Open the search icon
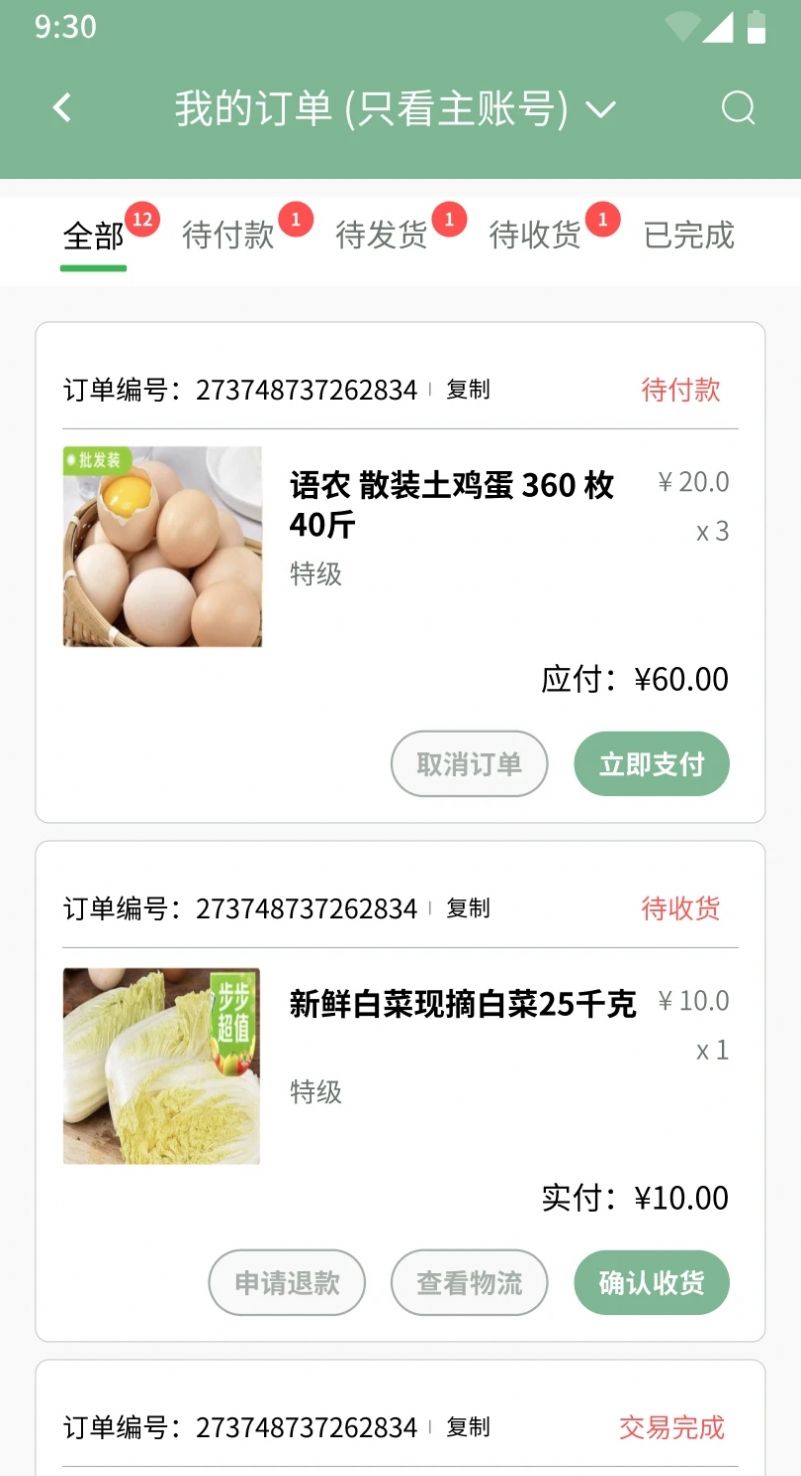This screenshot has width=801, height=1476. pyautogui.click(x=740, y=108)
